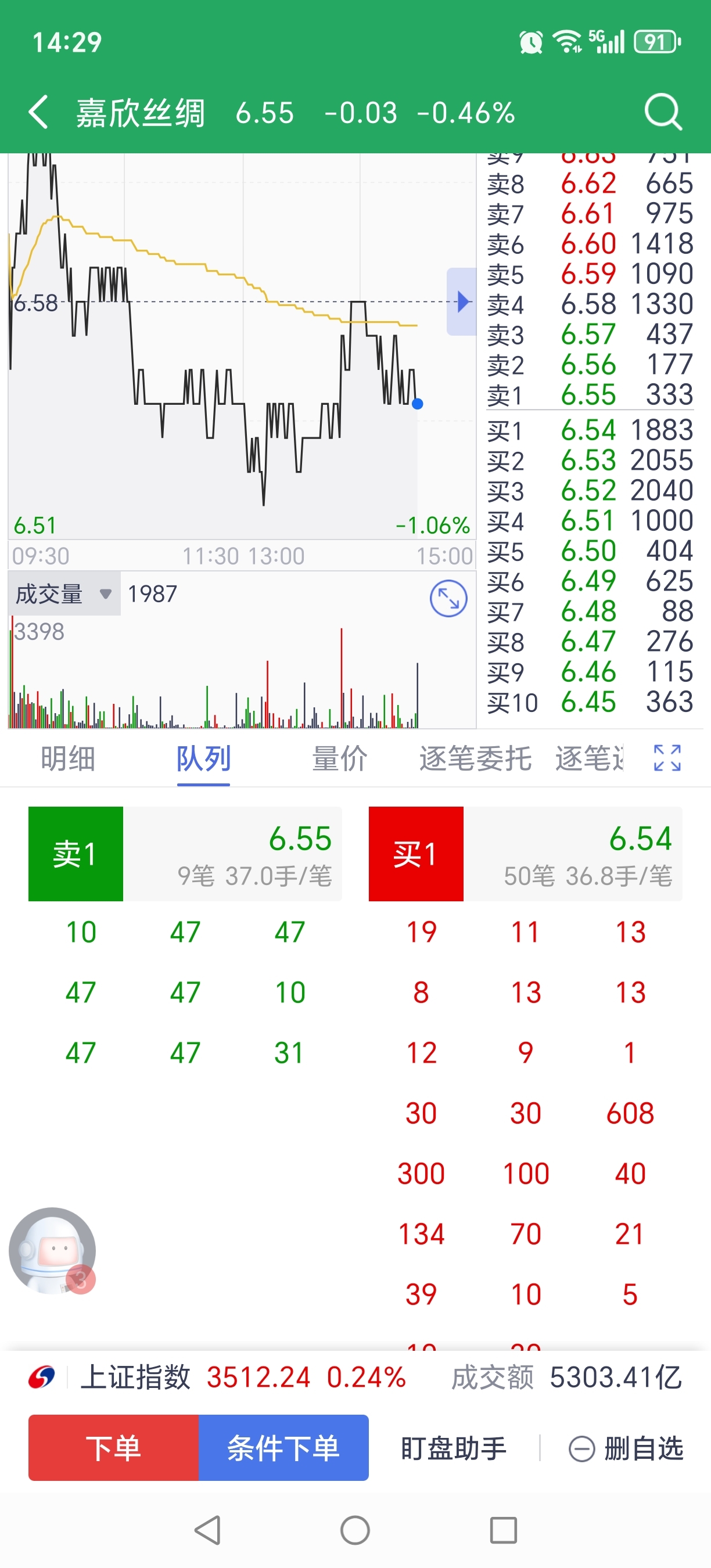
Task: Remove stock via 删自选
Action: 626,1448
